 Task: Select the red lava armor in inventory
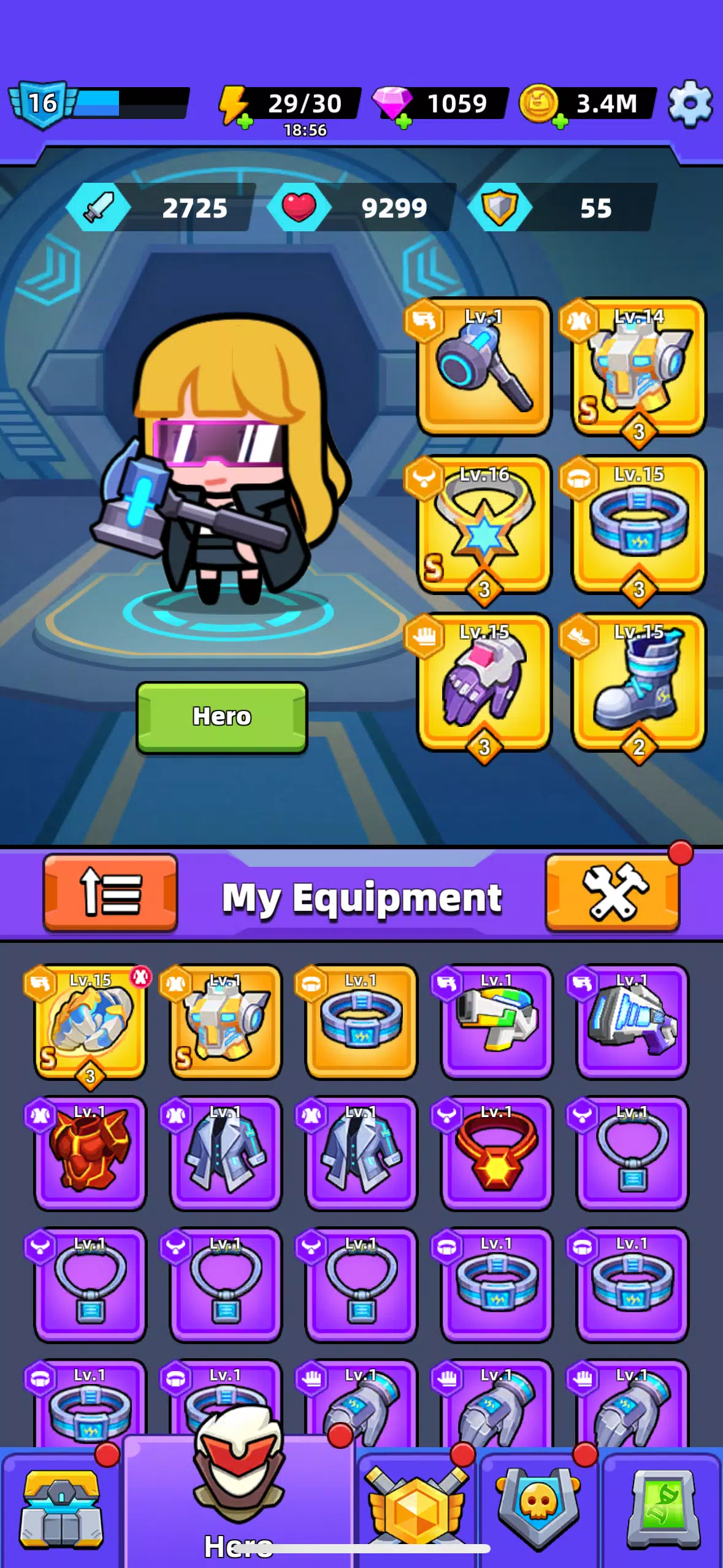[x=90, y=1153]
